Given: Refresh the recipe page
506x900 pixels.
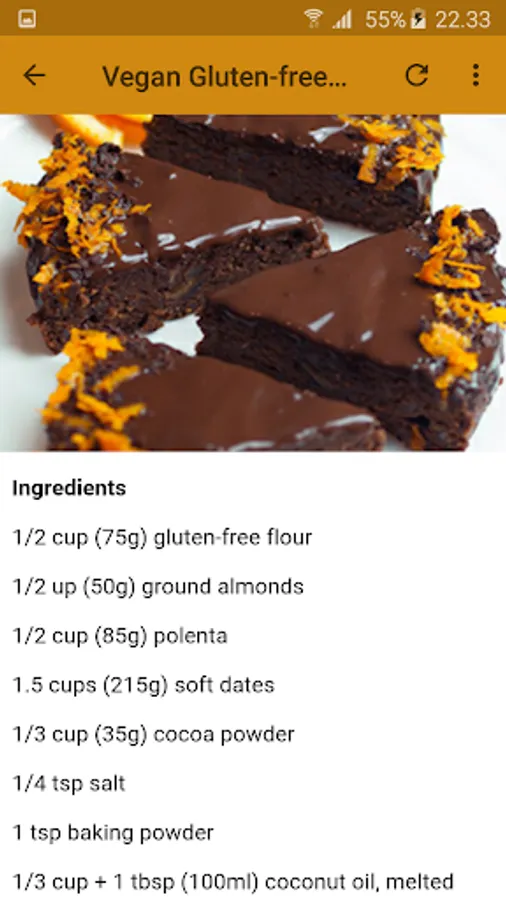Looking at the screenshot, I should [x=417, y=75].
